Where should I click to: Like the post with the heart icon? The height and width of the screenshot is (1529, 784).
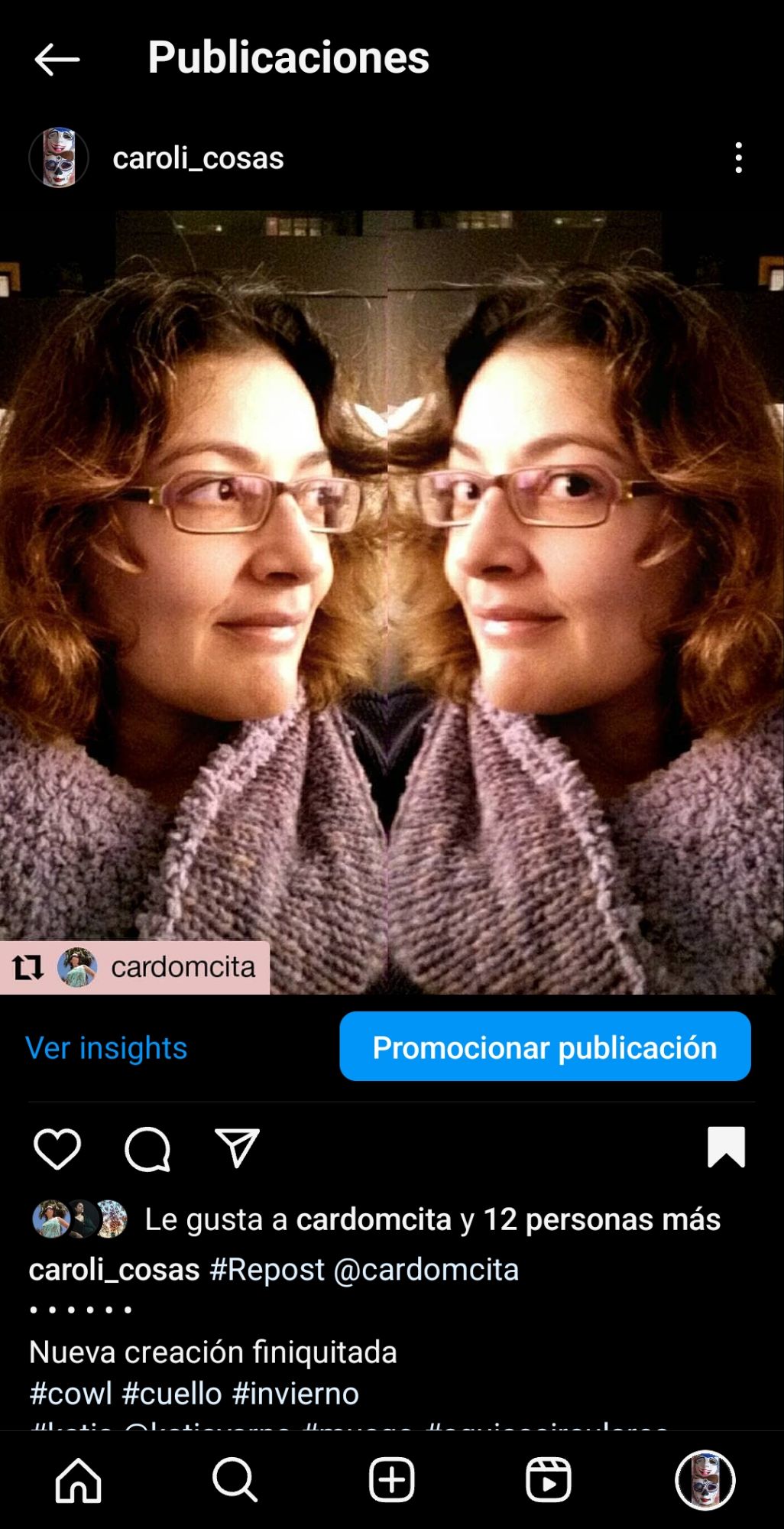point(57,1148)
